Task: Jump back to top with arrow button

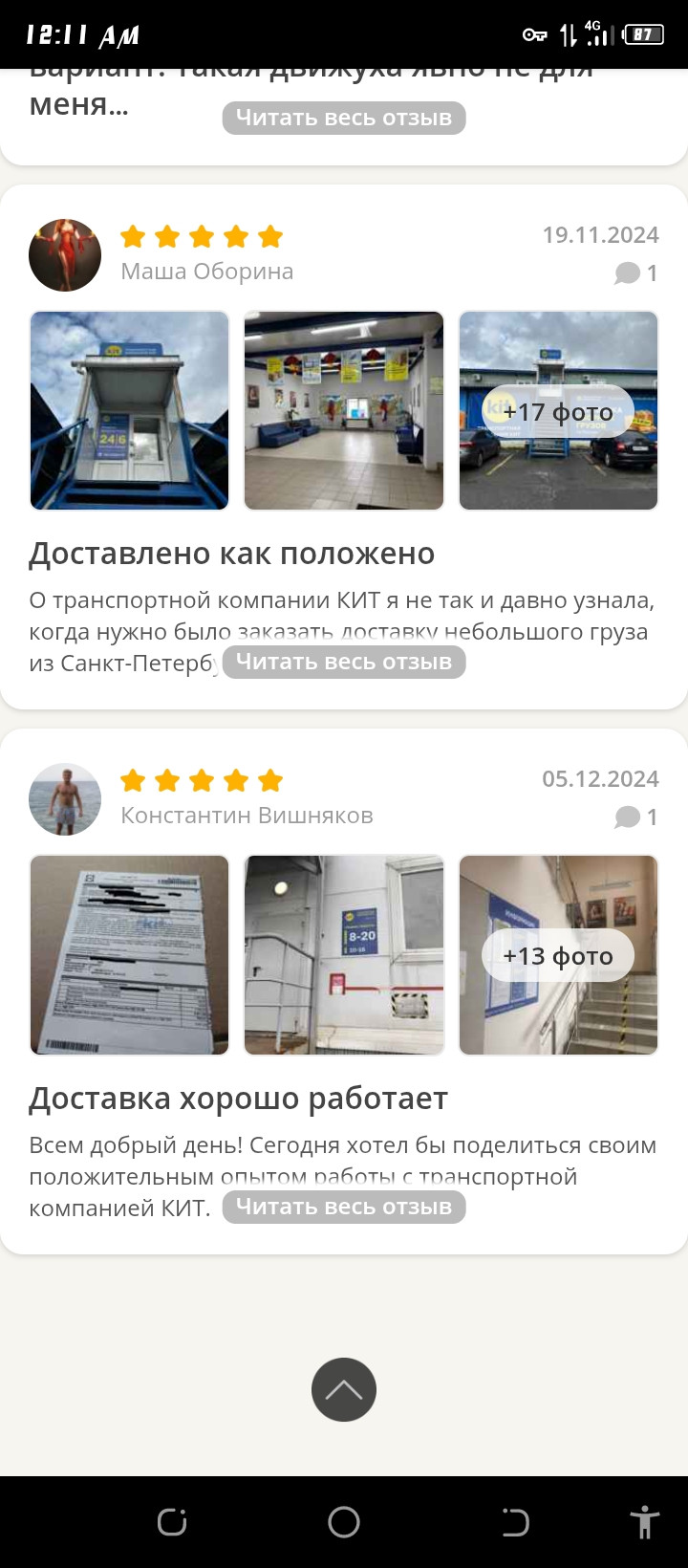Action: (344, 1389)
